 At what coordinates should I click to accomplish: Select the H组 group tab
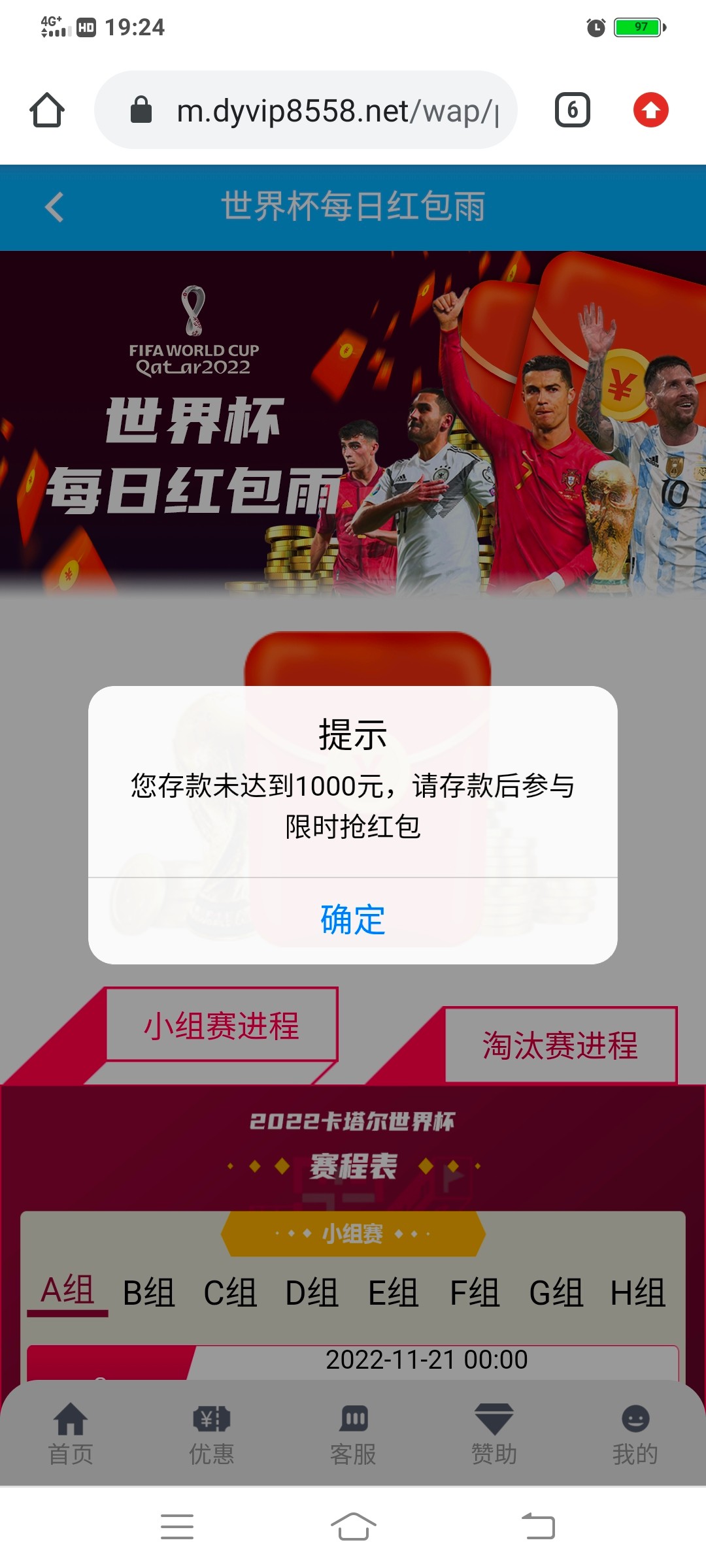tap(635, 1292)
